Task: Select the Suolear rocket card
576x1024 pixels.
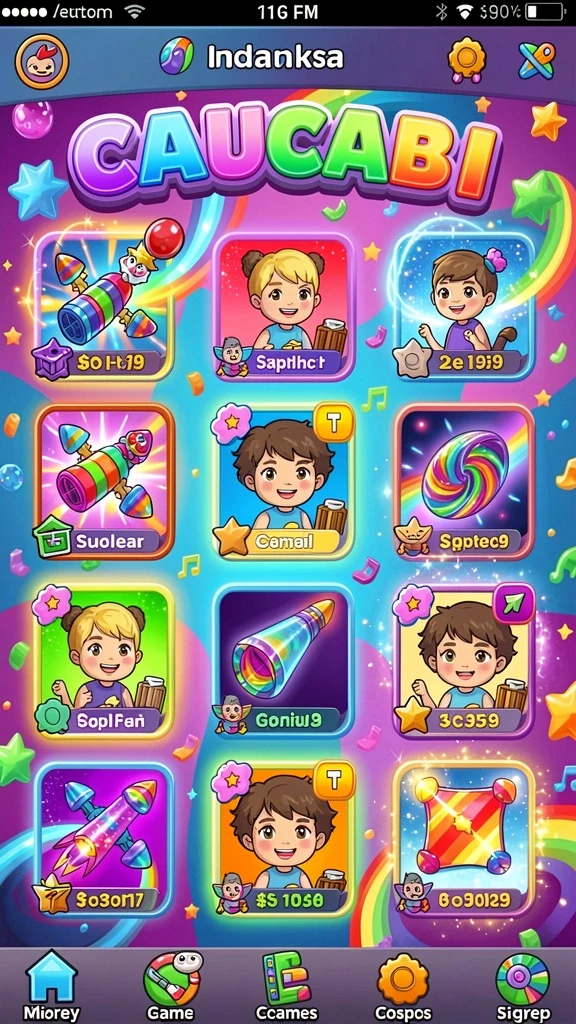Action: 104,481
